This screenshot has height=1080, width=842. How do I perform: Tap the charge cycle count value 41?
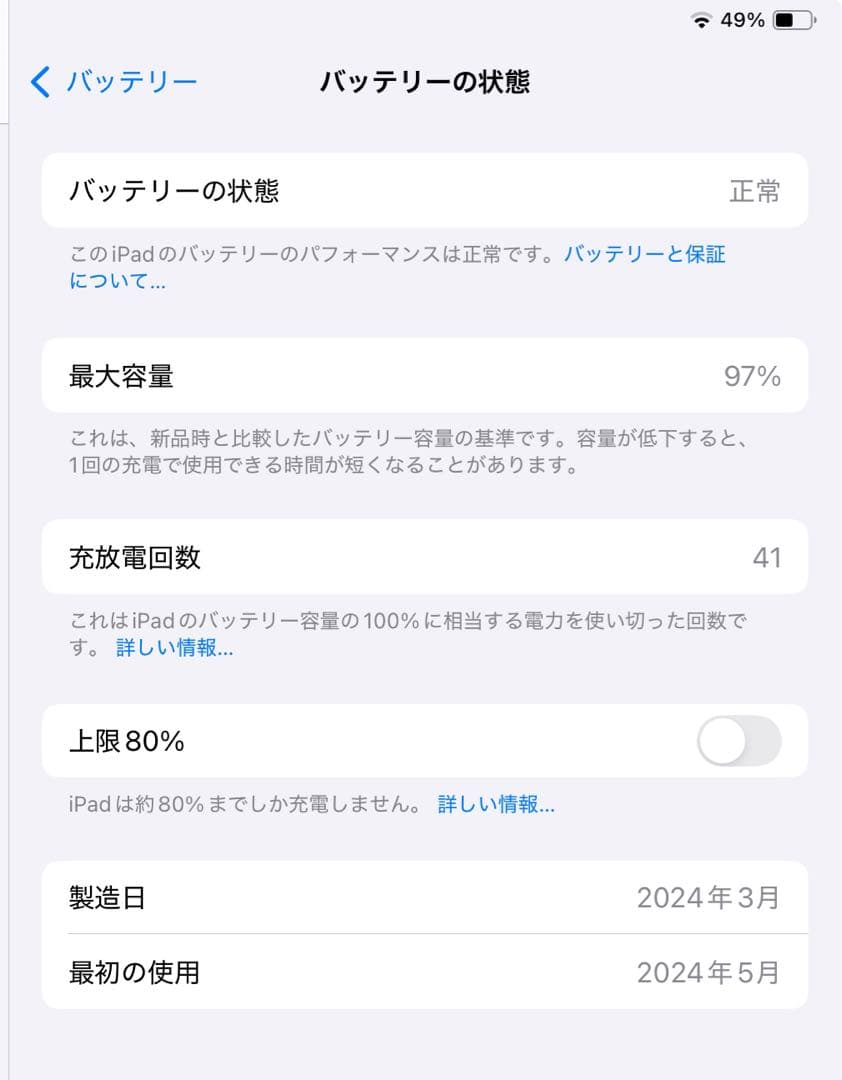768,556
